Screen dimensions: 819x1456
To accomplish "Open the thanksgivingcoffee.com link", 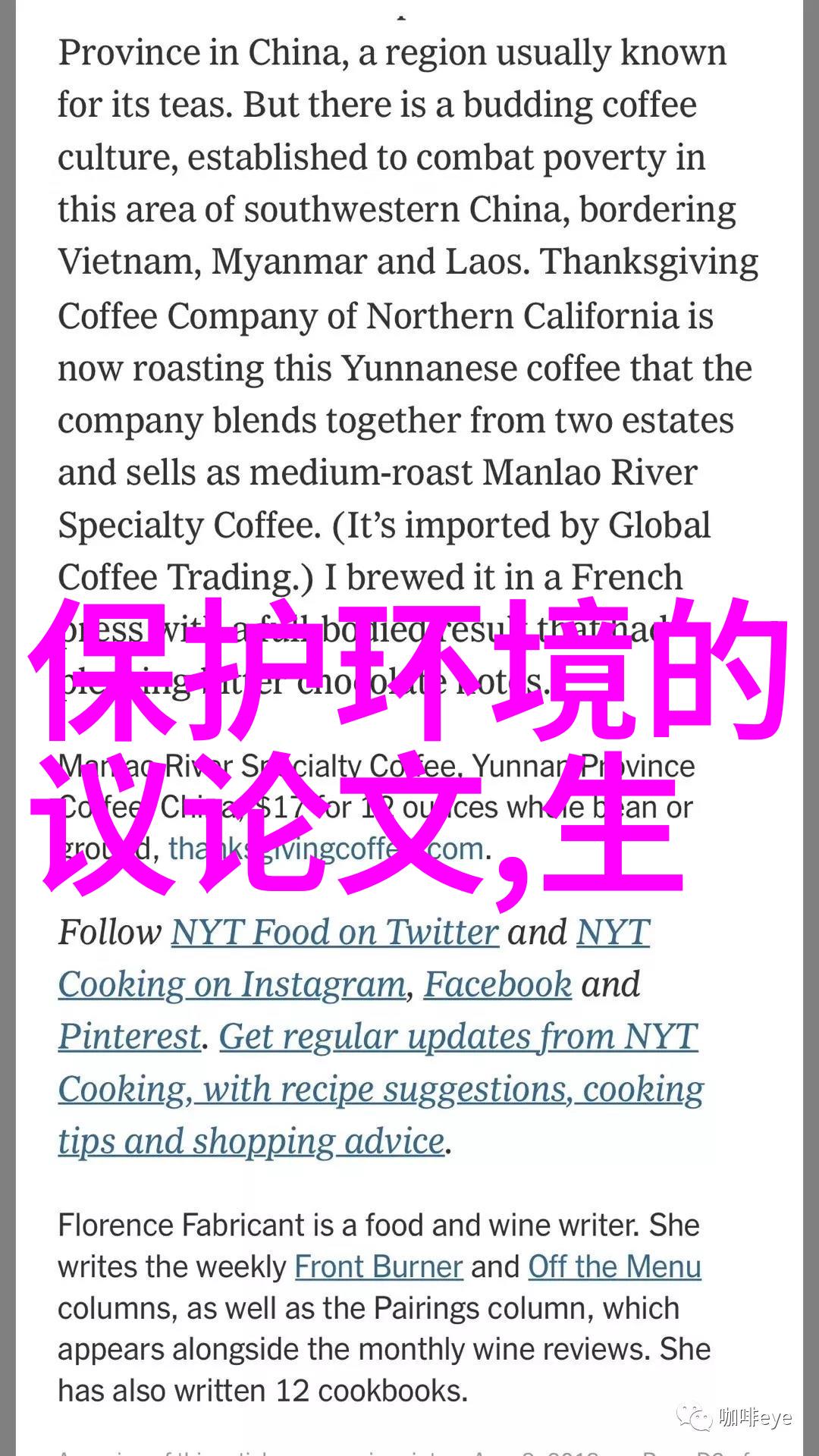I will (x=326, y=849).
